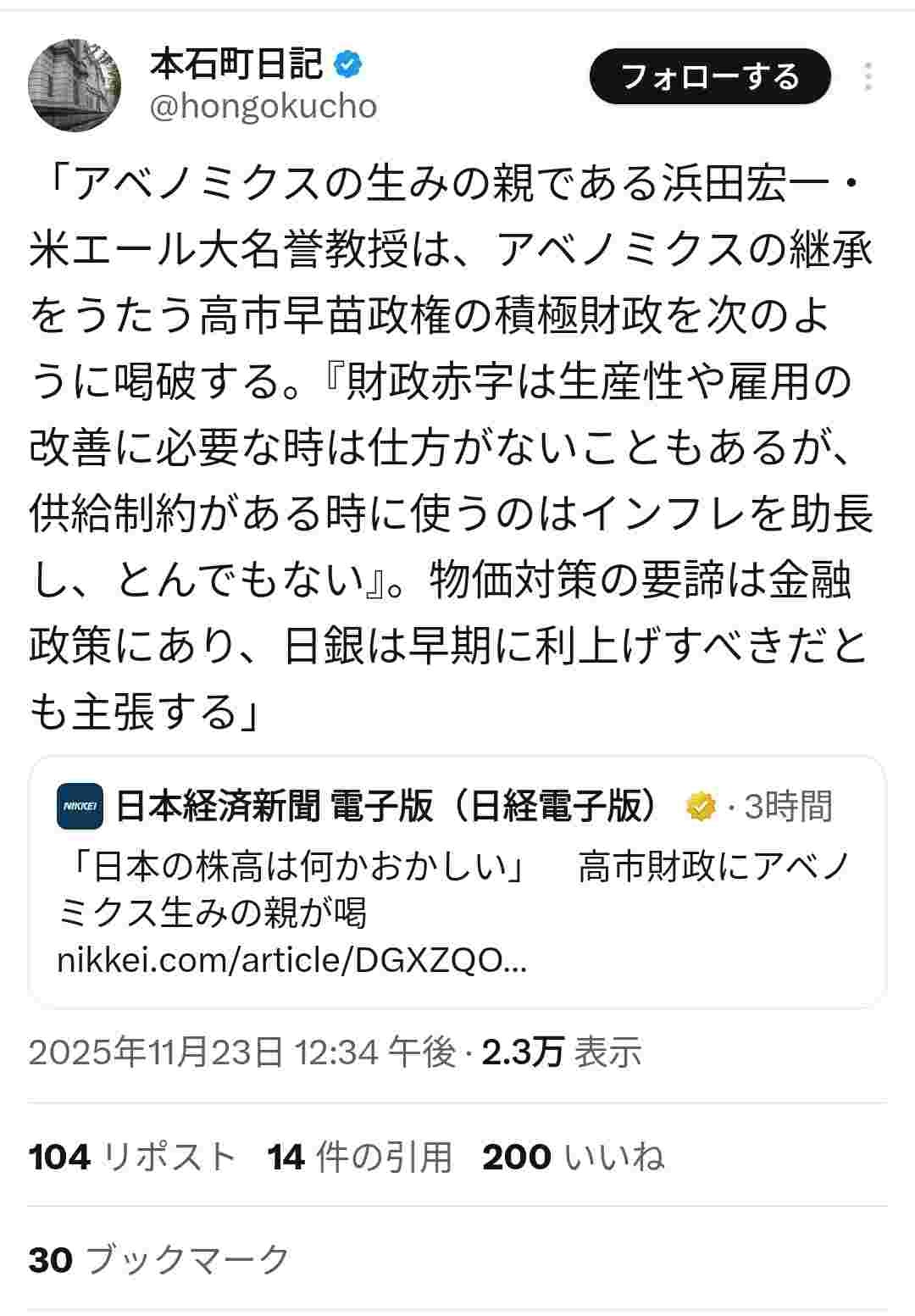See who liked: 200 いいね

click(x=573, y=1157)
